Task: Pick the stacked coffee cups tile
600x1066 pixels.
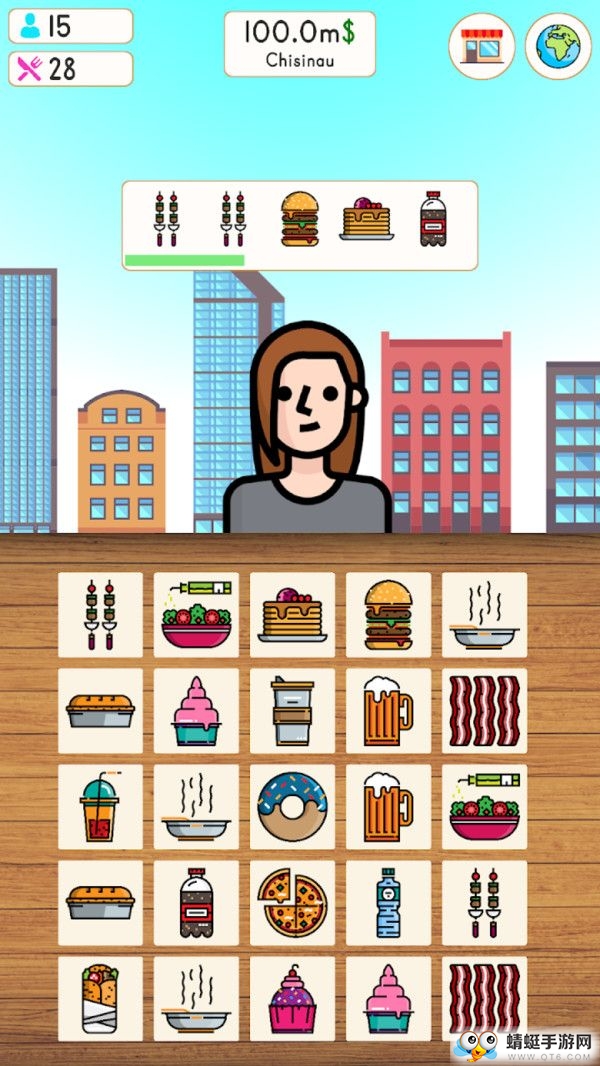Action: 292,711
